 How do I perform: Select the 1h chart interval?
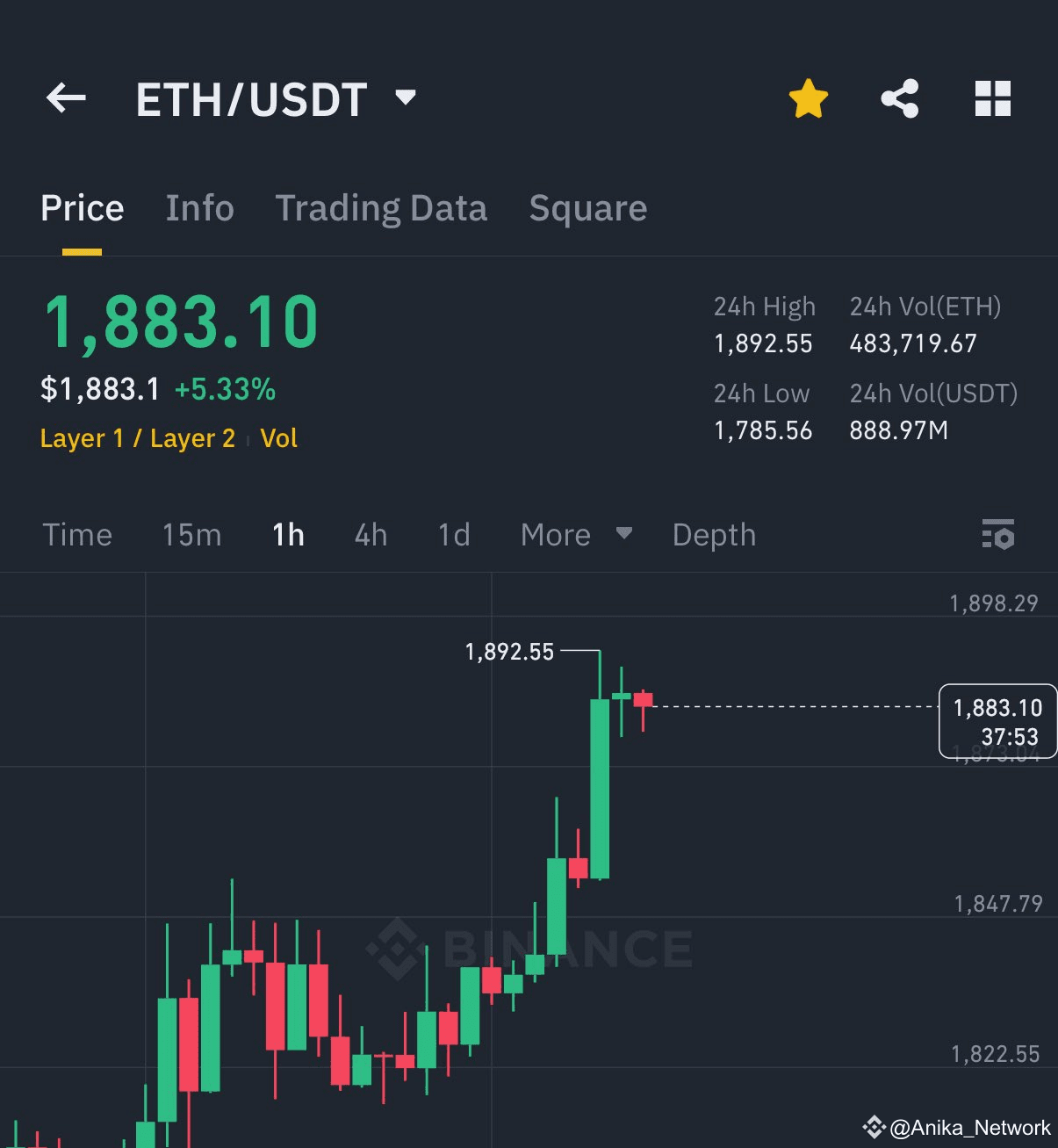point(288,535)
